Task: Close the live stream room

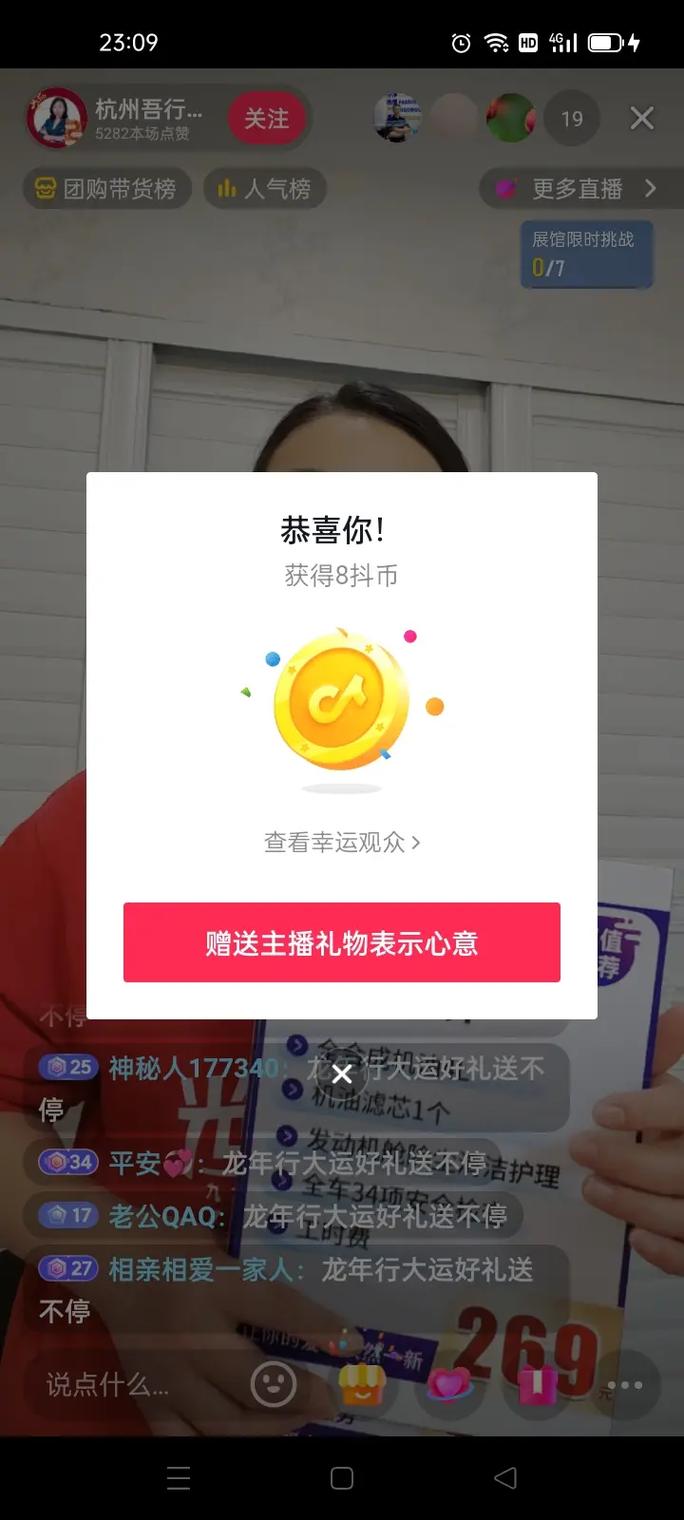Action: click(x=642, y=119)
